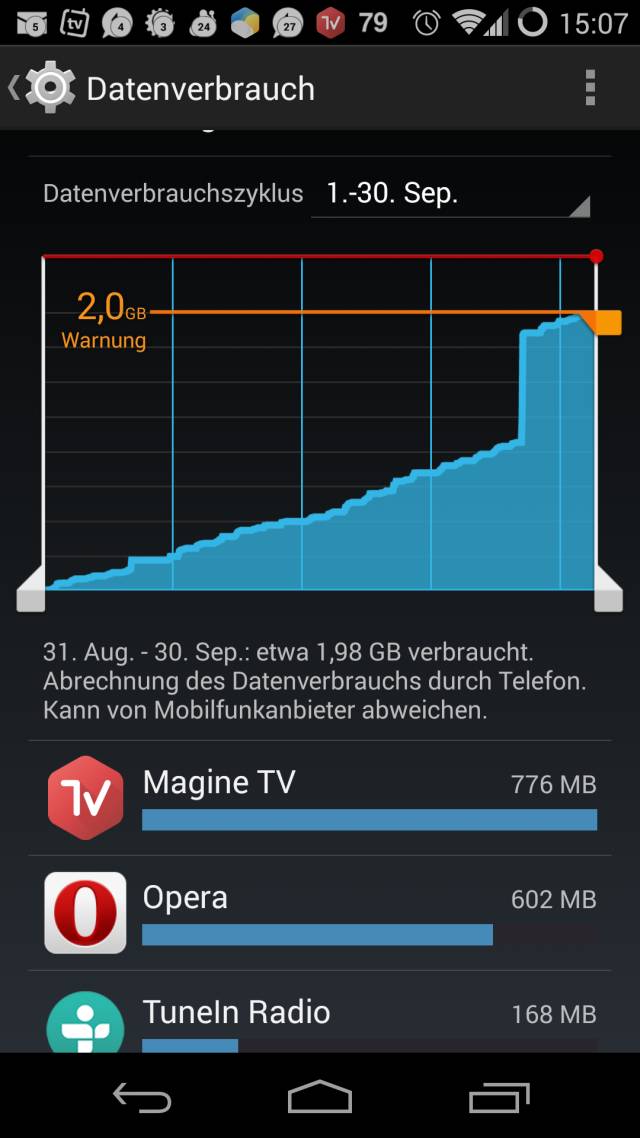Tap the orange 2,0 GB warning handle

[x=606, y=322]
